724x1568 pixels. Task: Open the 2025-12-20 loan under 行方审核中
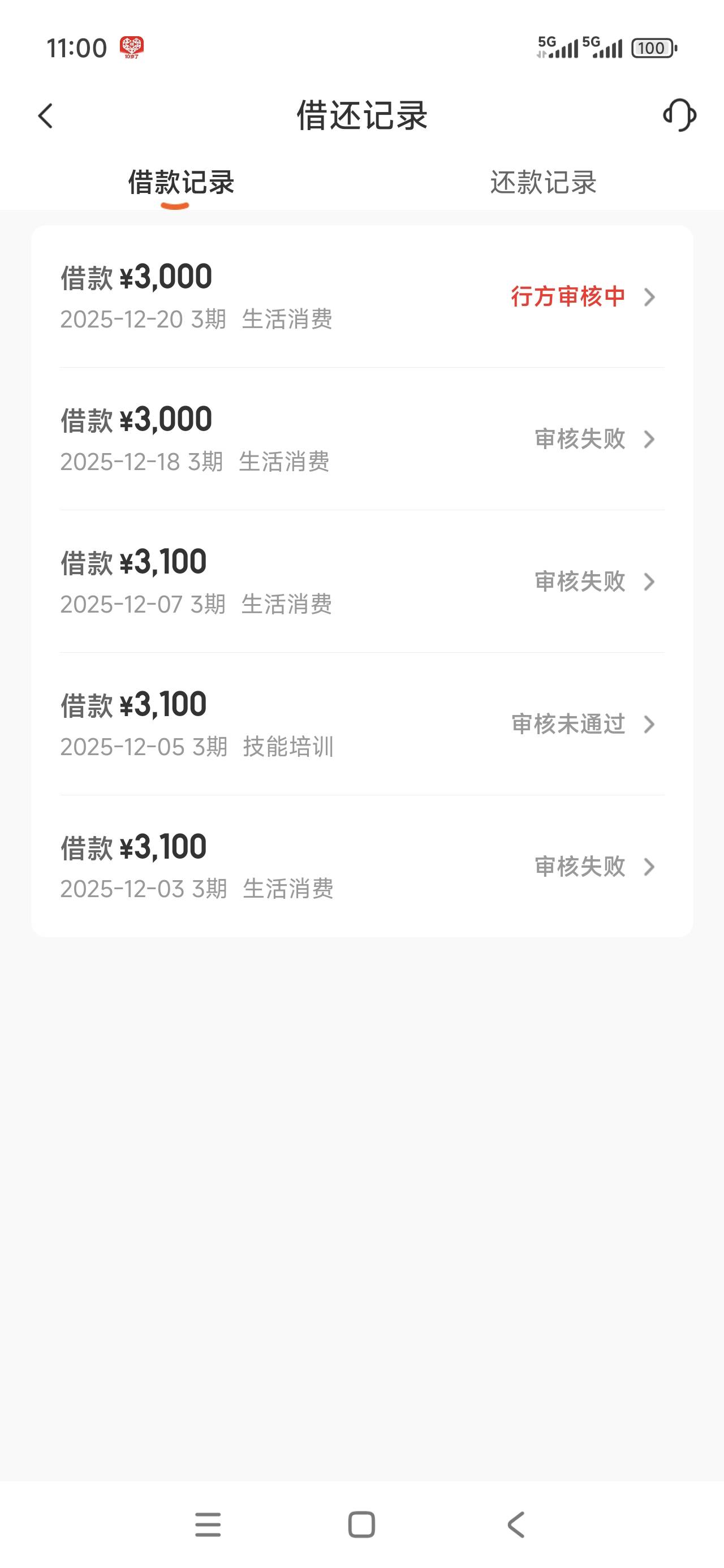tap(361, 297)
